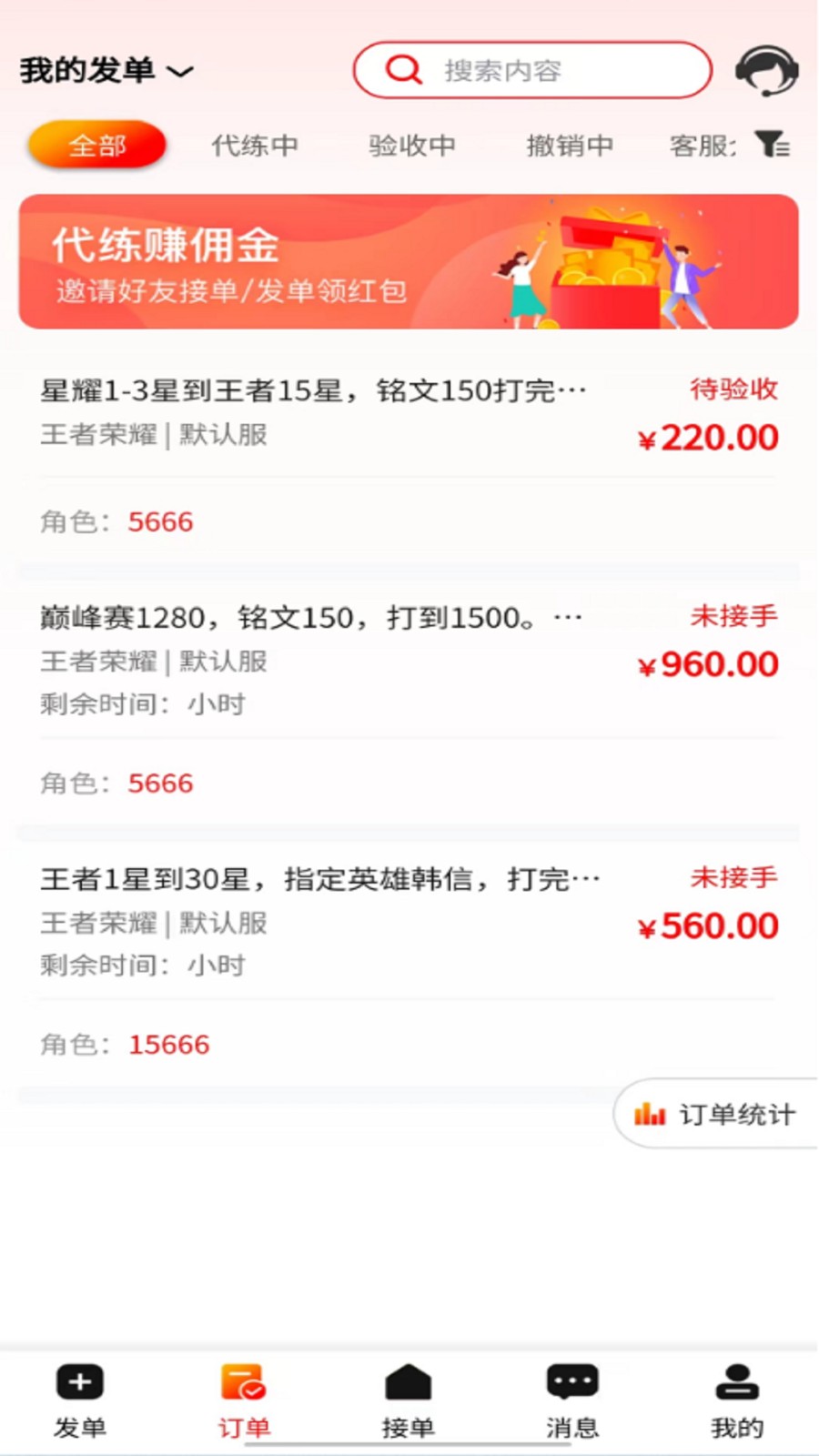This screenshot has width=819, height=1456.
Task: Switch to the 代练中 filter
Action: pos(255,146)
